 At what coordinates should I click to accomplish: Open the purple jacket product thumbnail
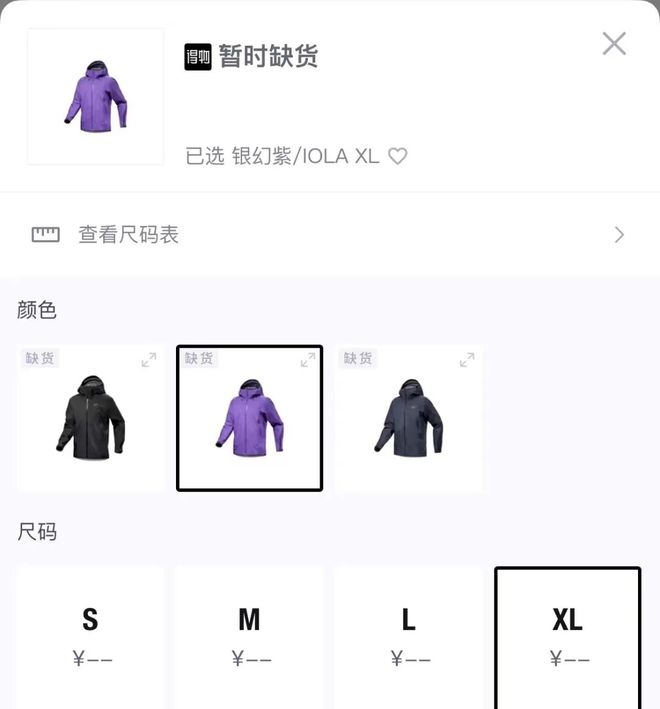click(x=95, y=96)
